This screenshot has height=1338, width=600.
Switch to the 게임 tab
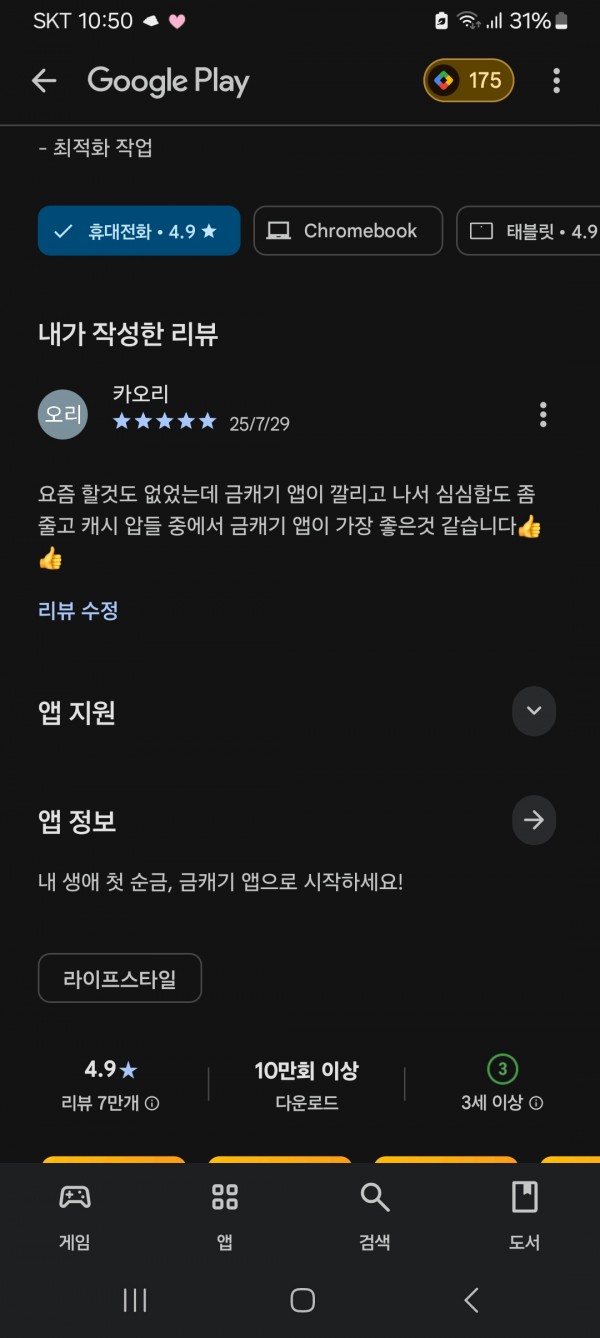[x=75, y=1215]
